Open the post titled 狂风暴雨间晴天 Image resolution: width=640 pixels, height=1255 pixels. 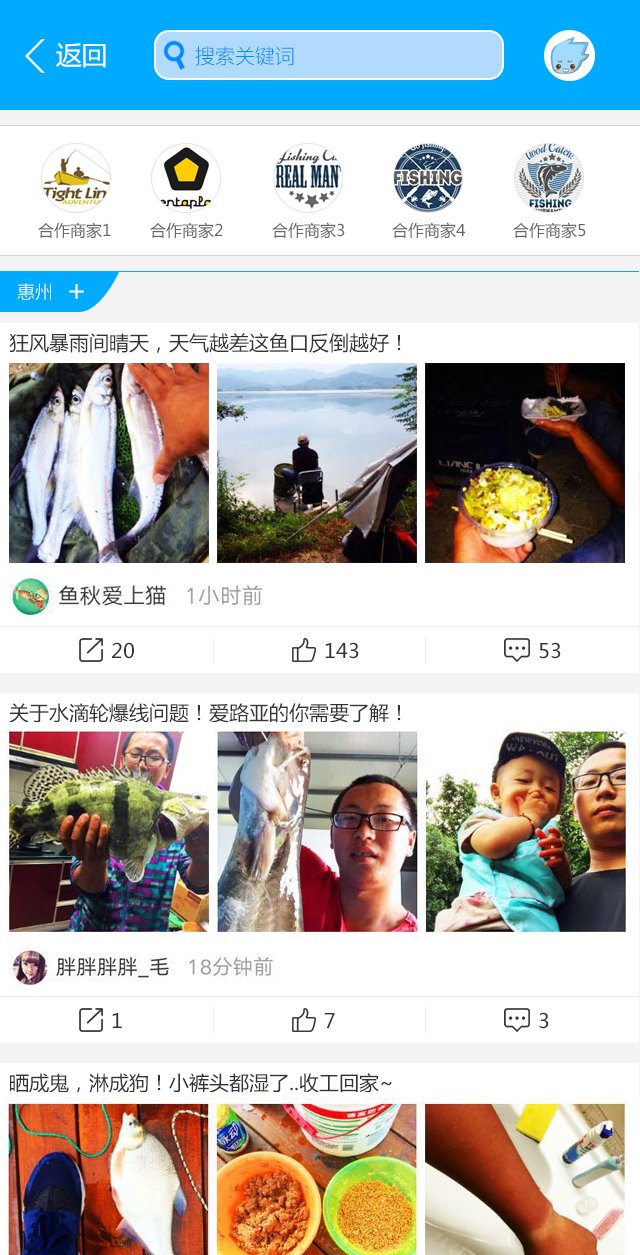(x=208, y=343)
